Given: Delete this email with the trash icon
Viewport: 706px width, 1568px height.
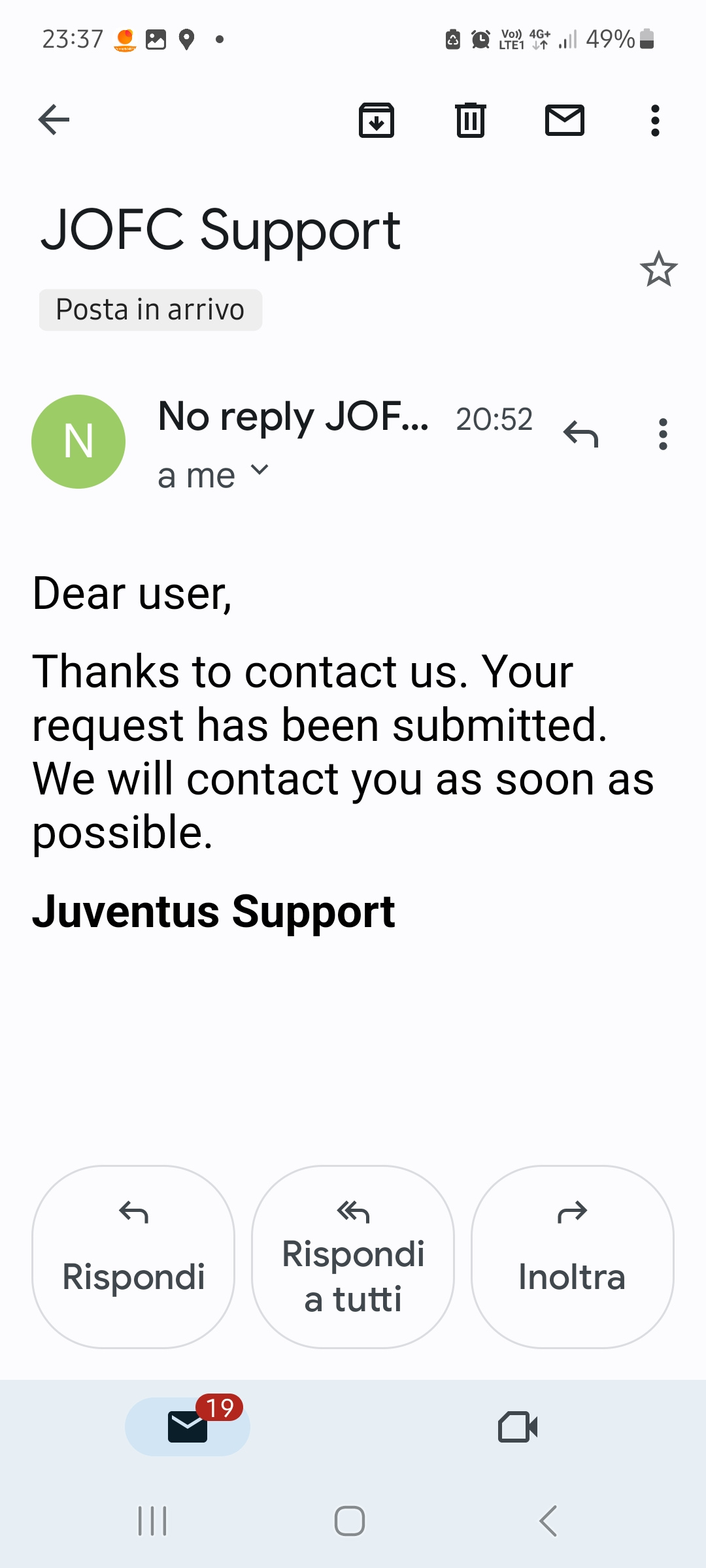Looking at the screenshot, I should (x=471, y=120).
